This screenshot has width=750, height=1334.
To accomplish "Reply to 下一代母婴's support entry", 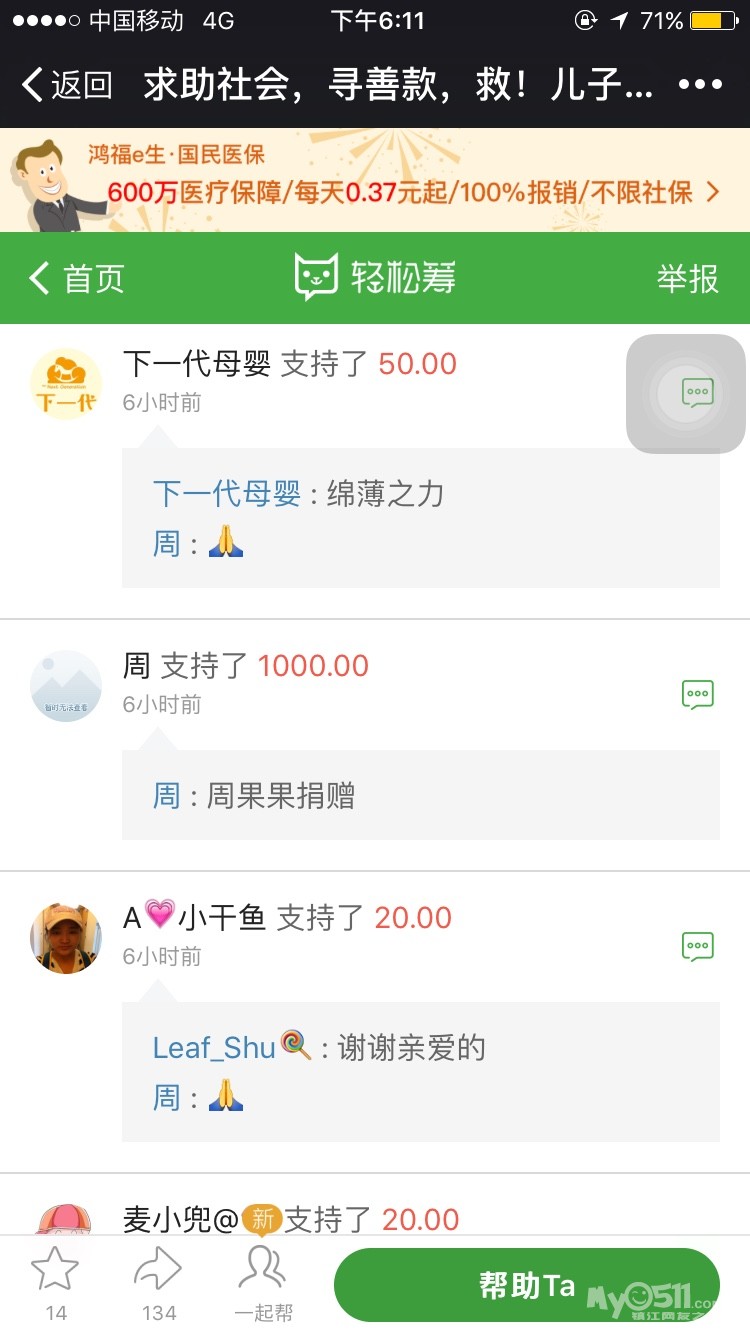I will coord(697,392).
